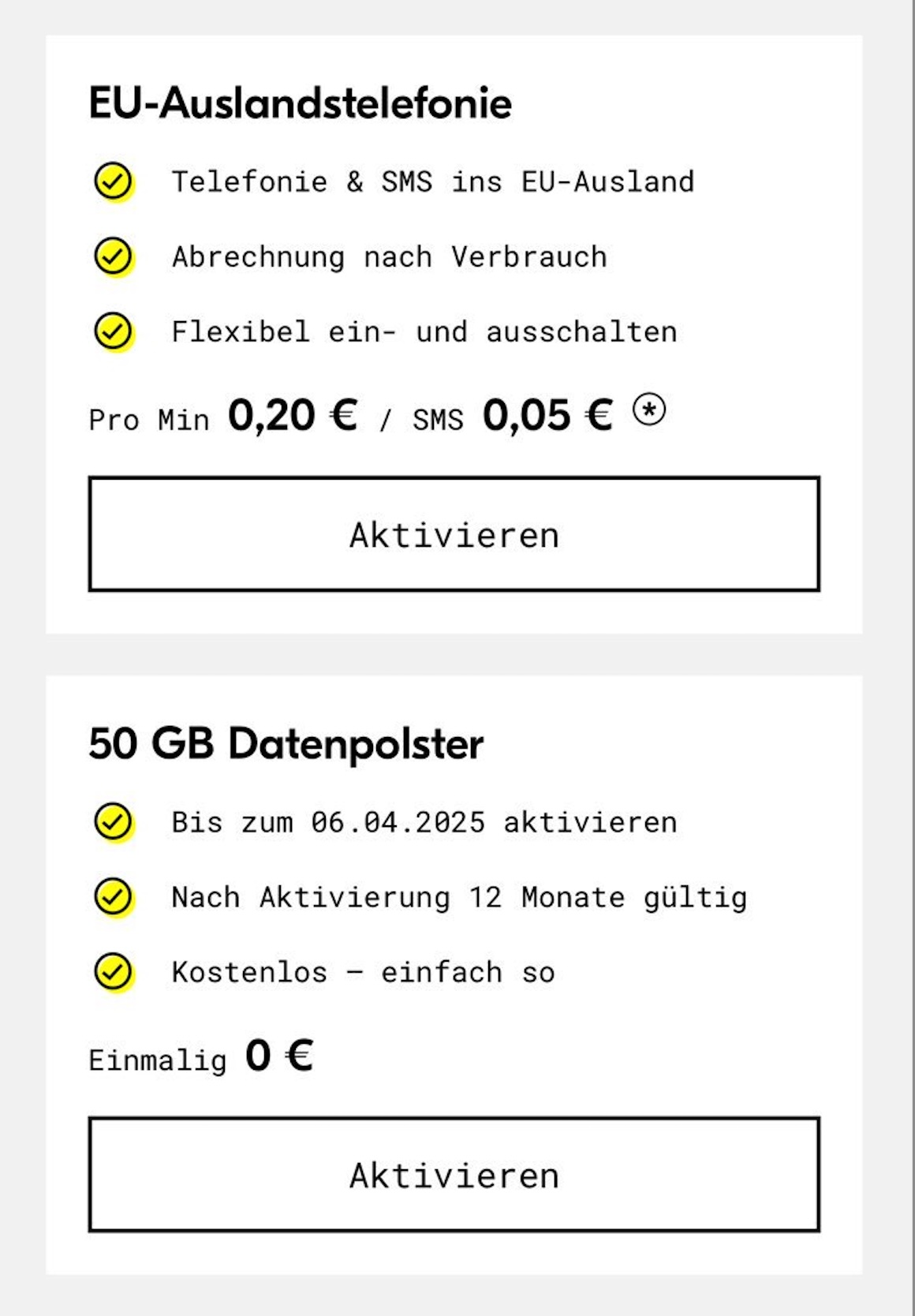Activate the EU-Auslandstelefonie option
915x1316 pixels.
point(454,534)
